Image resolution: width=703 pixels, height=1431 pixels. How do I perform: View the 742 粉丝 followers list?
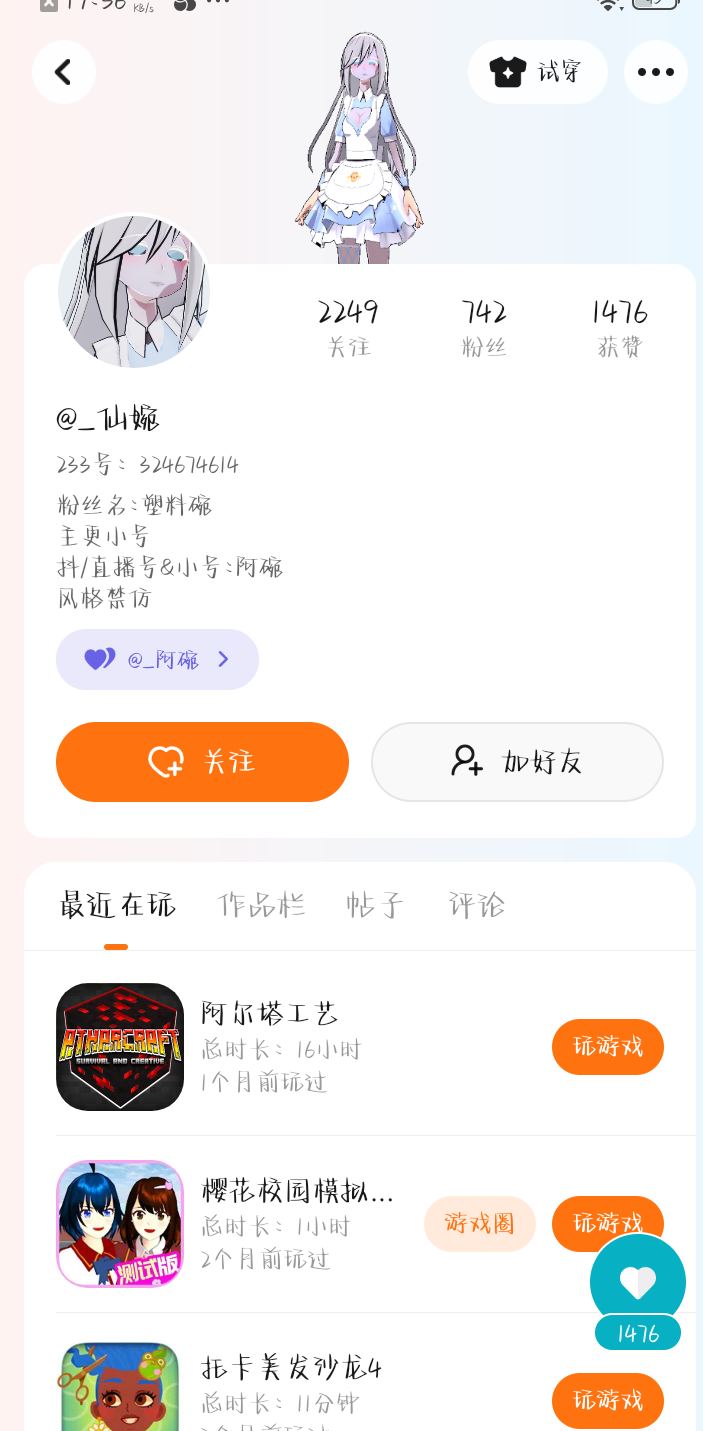point(484,327)
